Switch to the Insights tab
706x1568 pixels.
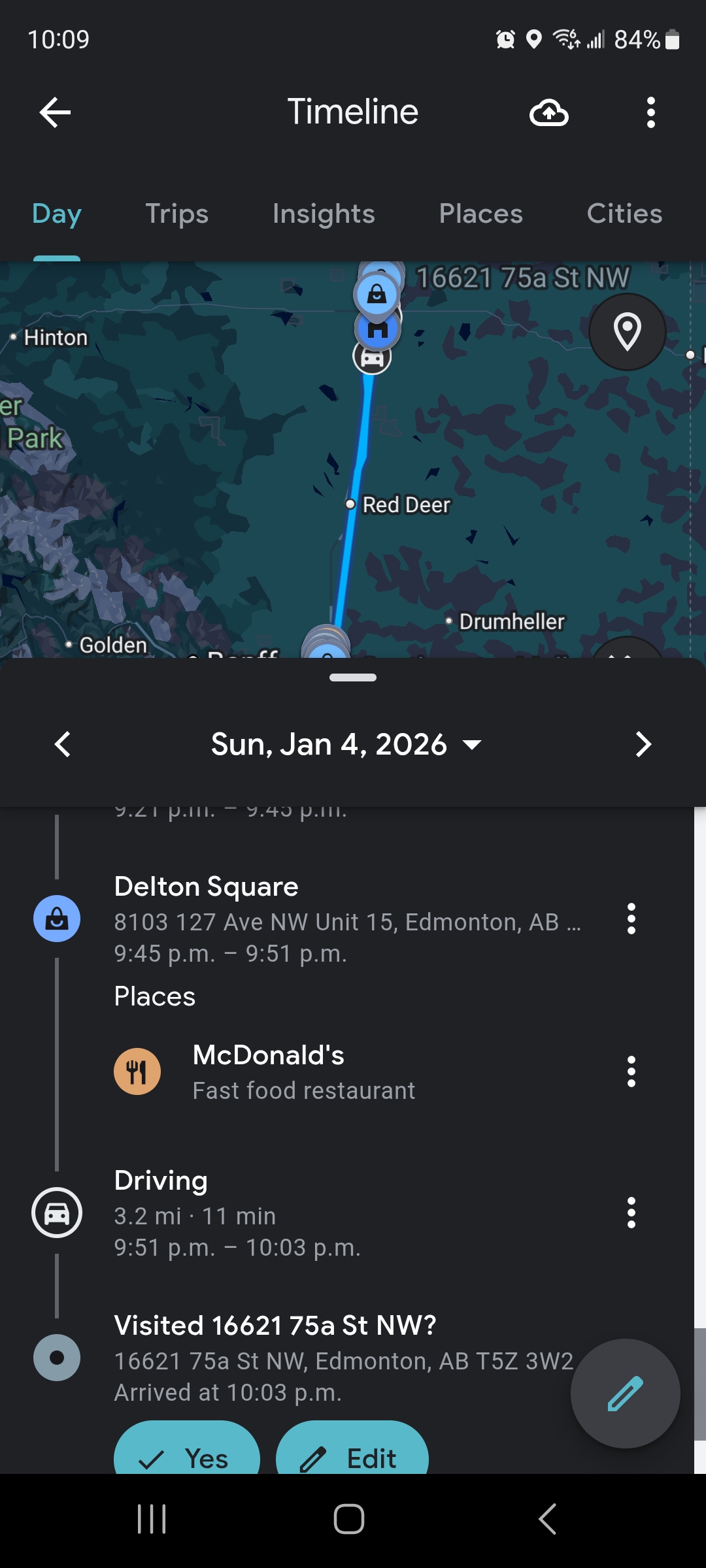coord(324,214)
